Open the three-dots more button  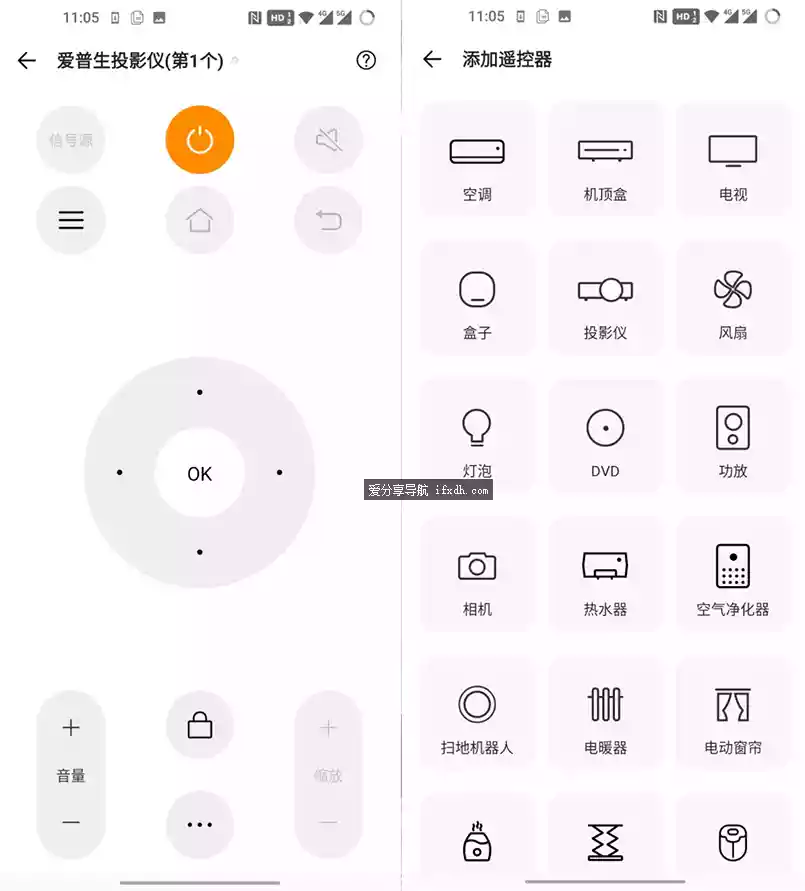pyautogui.click(x=200, y=825)
